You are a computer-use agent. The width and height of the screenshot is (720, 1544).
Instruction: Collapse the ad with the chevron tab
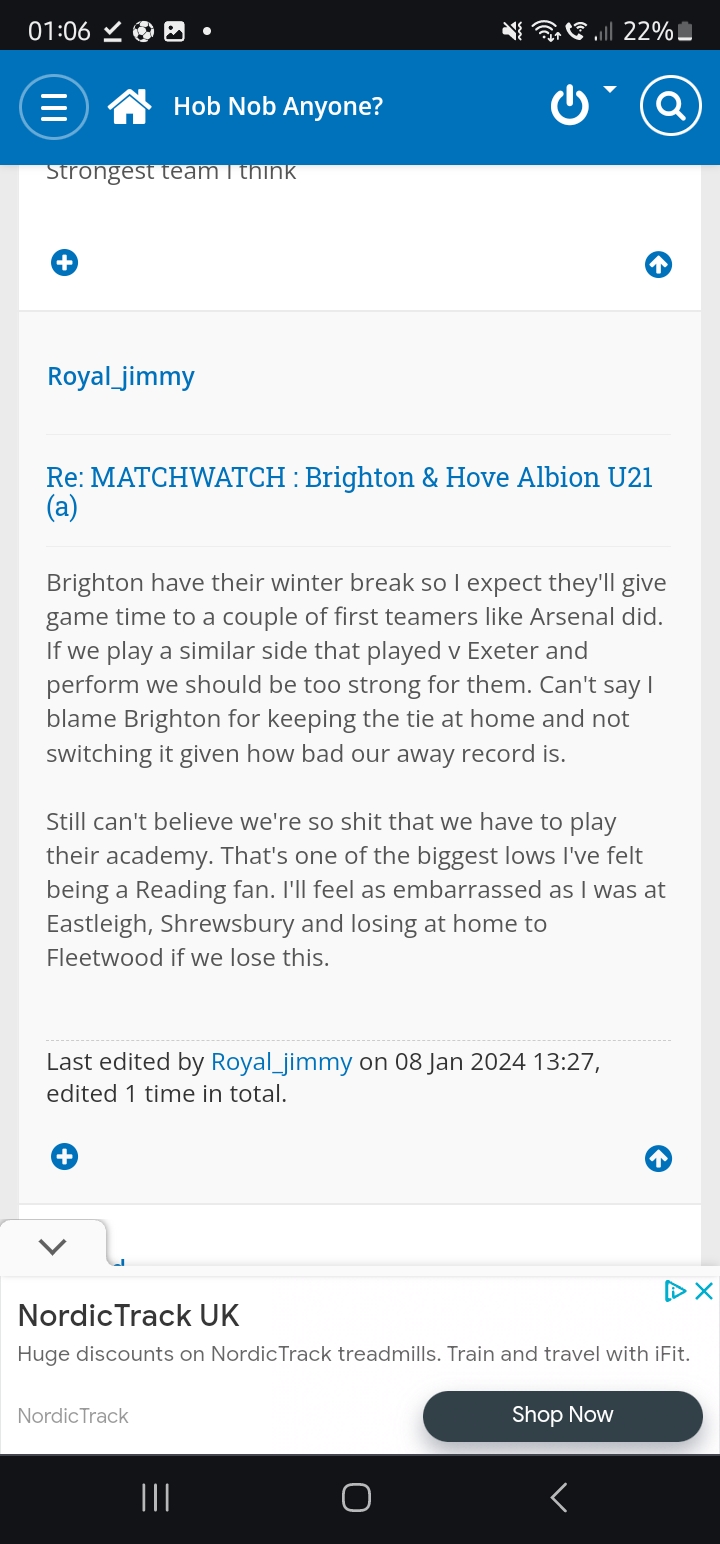coord(52,1246)
